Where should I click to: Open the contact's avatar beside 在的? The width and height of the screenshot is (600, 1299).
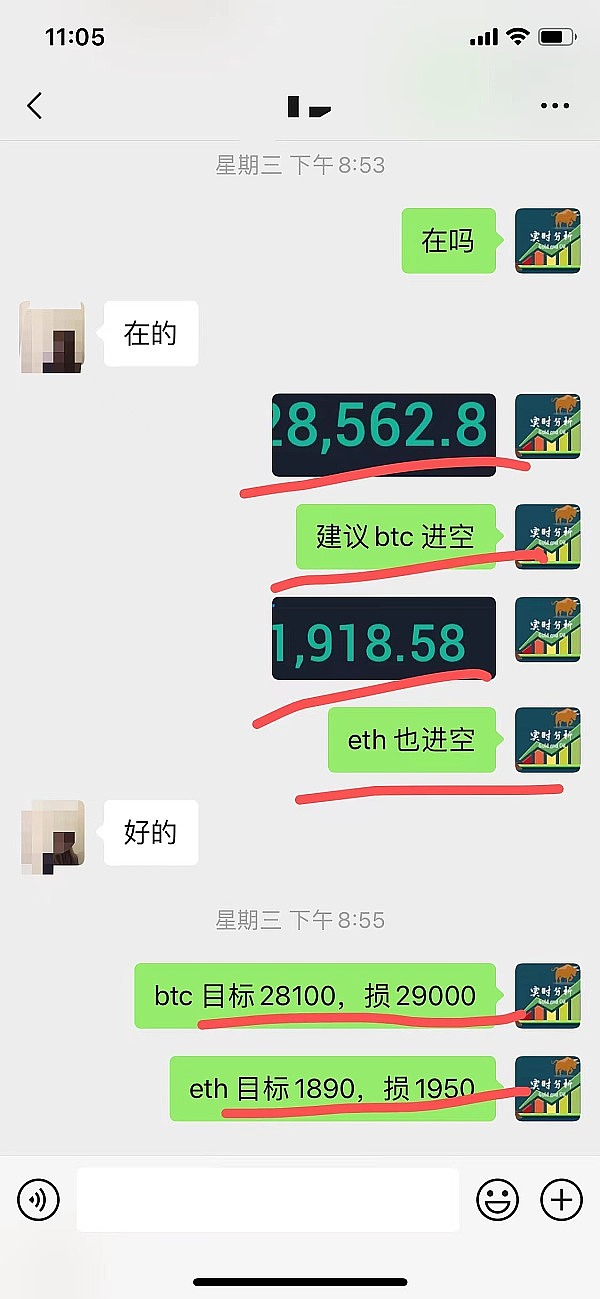coord(52,337)
